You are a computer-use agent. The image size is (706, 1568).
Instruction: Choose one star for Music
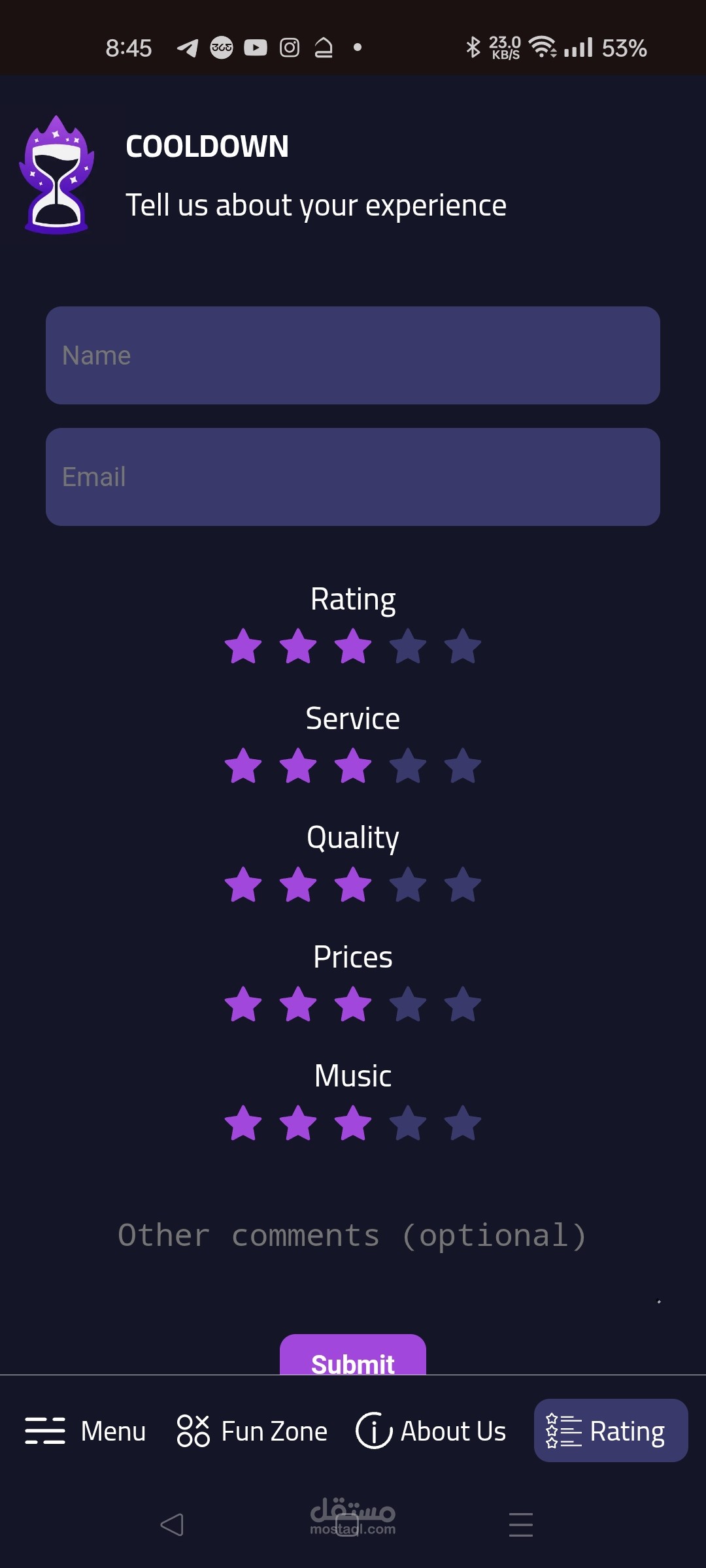[x=243, y=1123]
